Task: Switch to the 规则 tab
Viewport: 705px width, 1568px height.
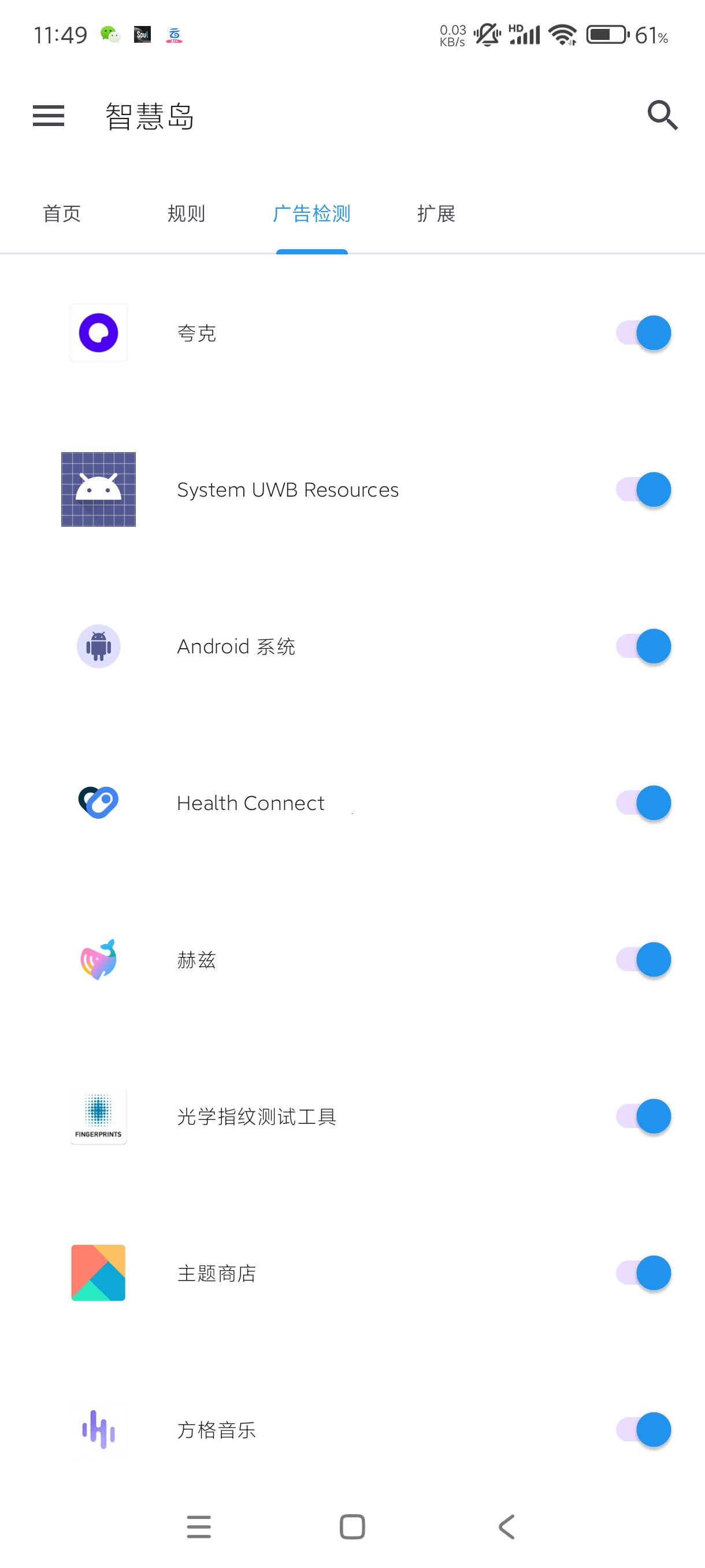Action: pos(186,214)
